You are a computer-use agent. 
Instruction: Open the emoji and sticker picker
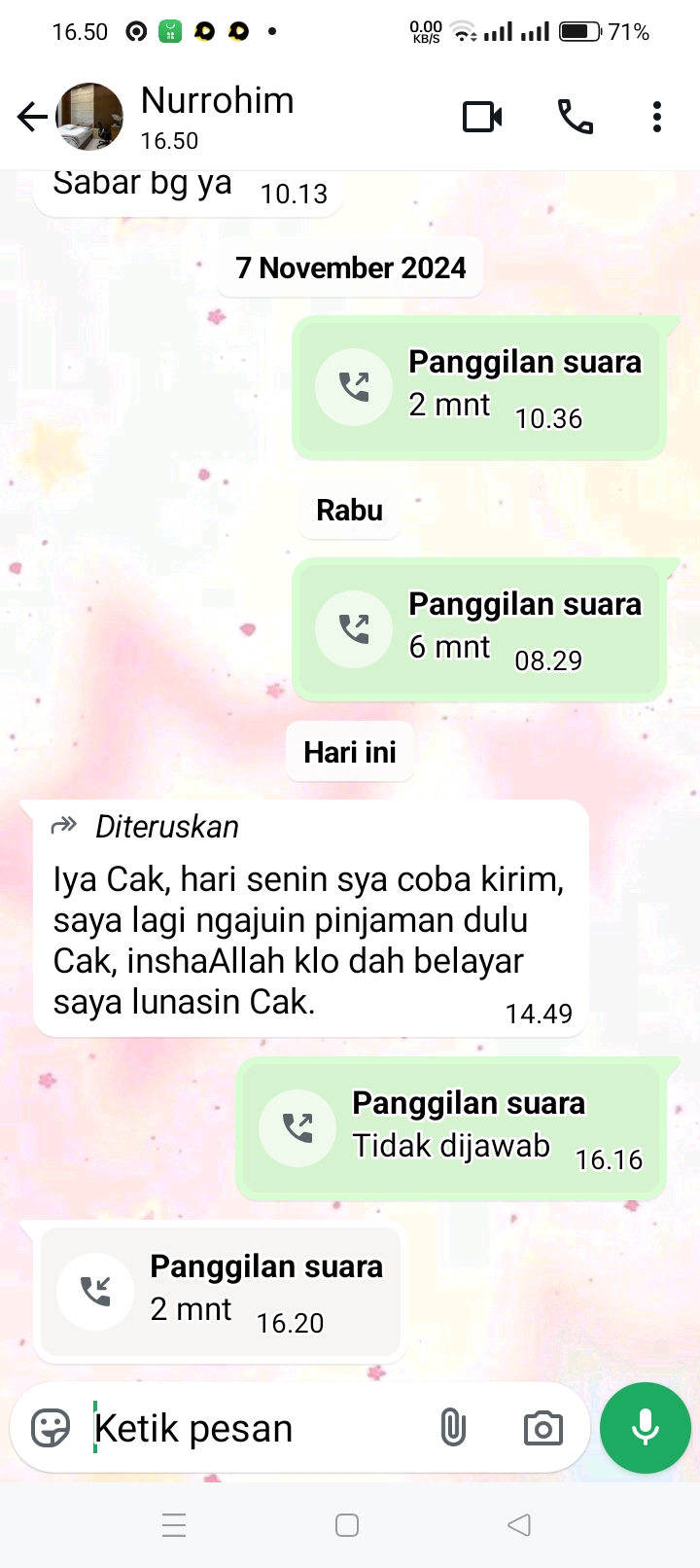tap(51, 1428)
